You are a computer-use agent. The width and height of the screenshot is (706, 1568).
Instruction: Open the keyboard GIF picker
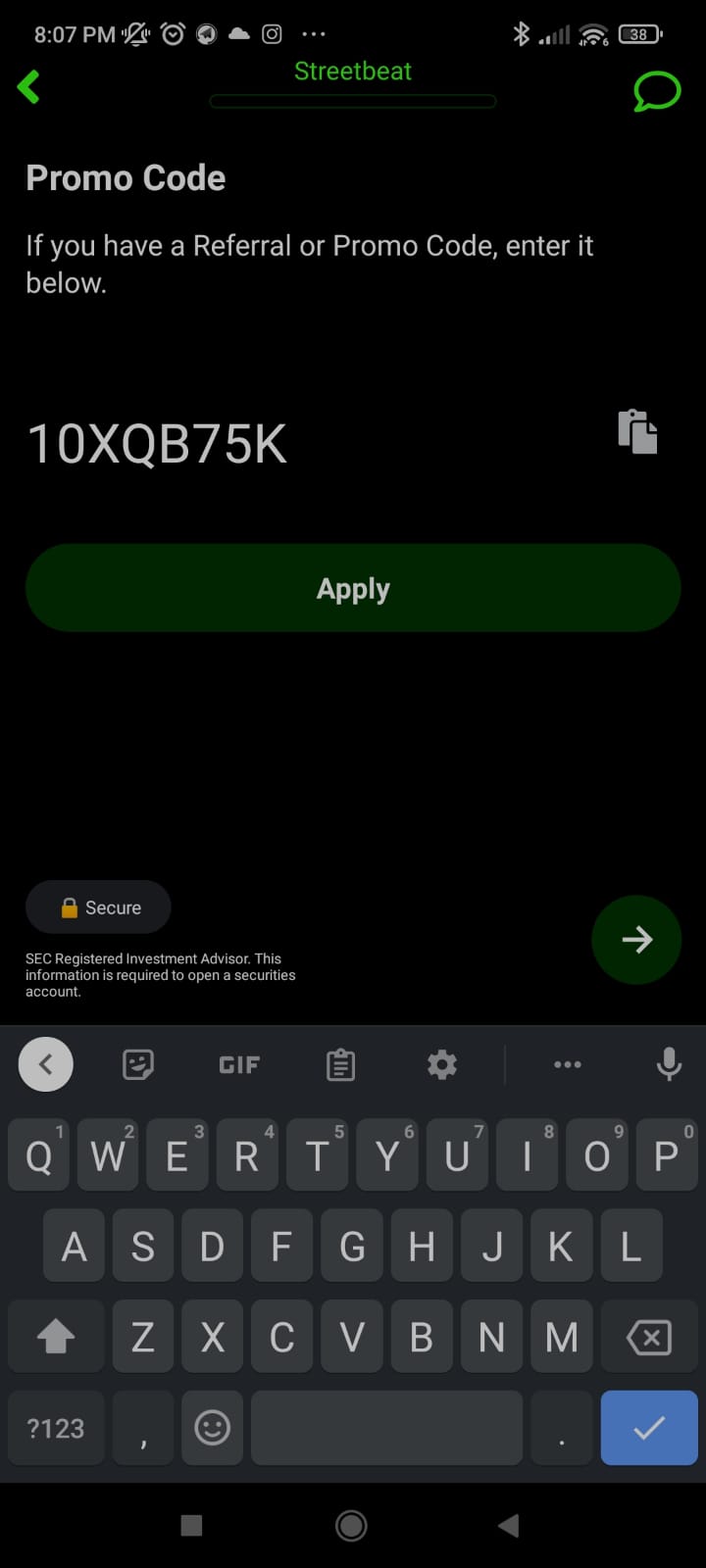pos(239,1064)
